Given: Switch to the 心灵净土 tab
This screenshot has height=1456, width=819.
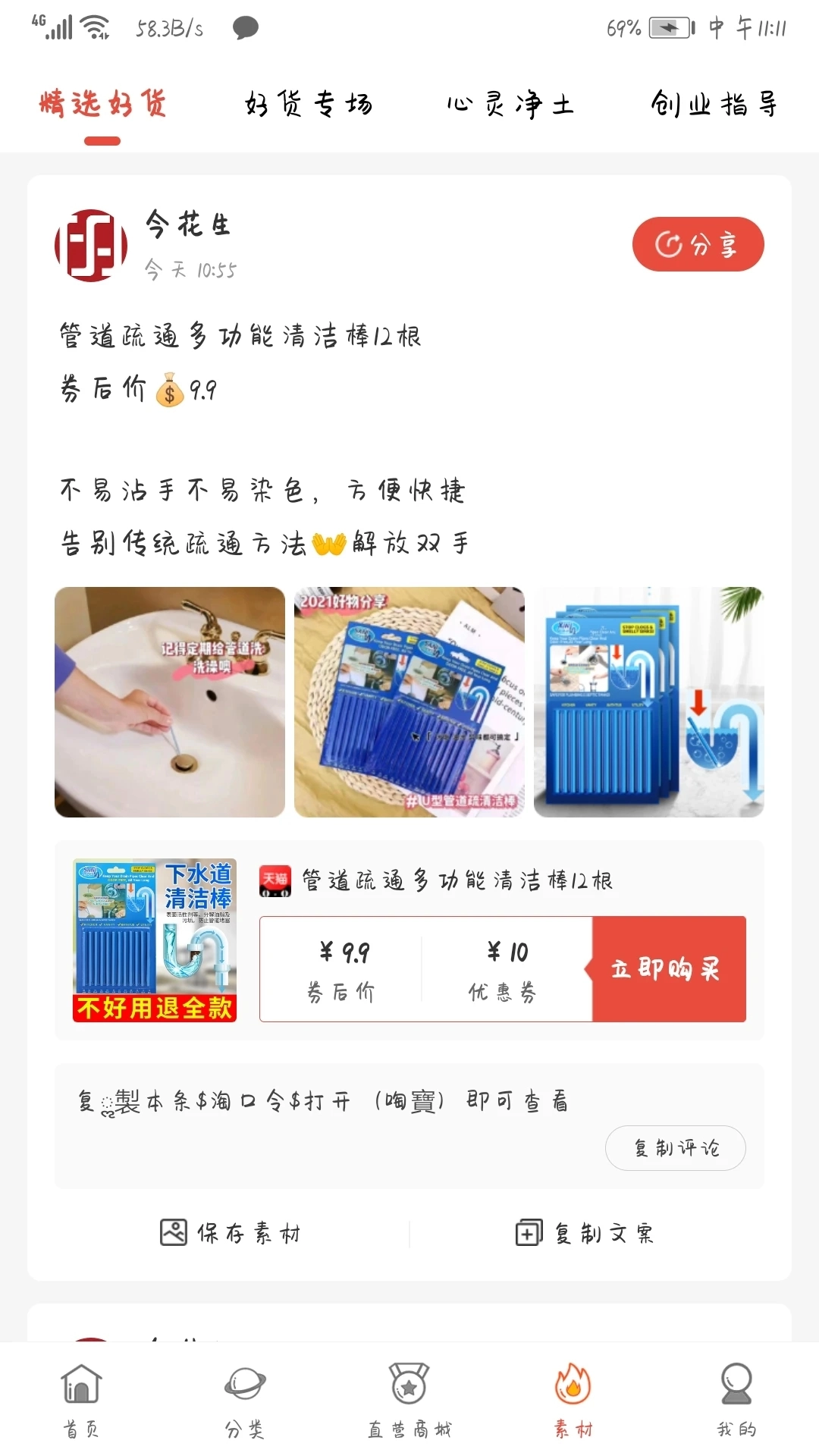Looking at the screenshot, I should pos(510,104).
